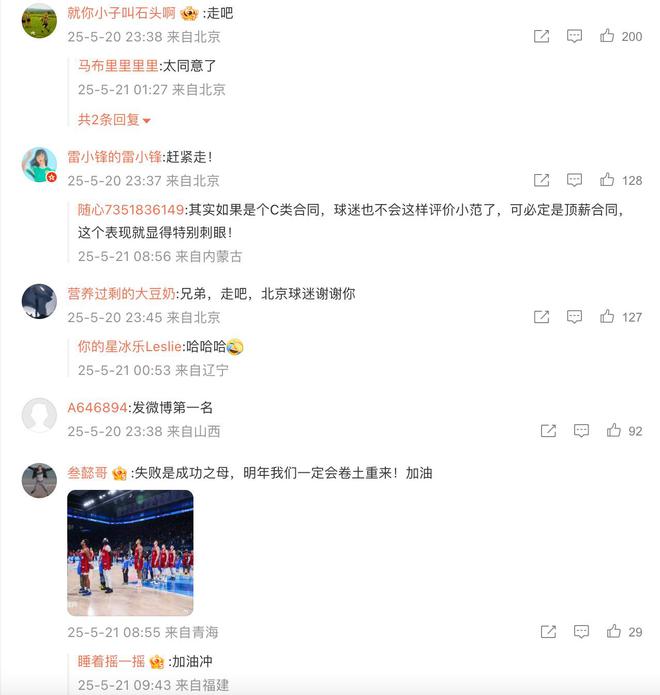Screen dimensions: 660x695
Task: Like 雷小锋的雷小锋's comment
Action: pyautogui.click(x=607, y=180)
